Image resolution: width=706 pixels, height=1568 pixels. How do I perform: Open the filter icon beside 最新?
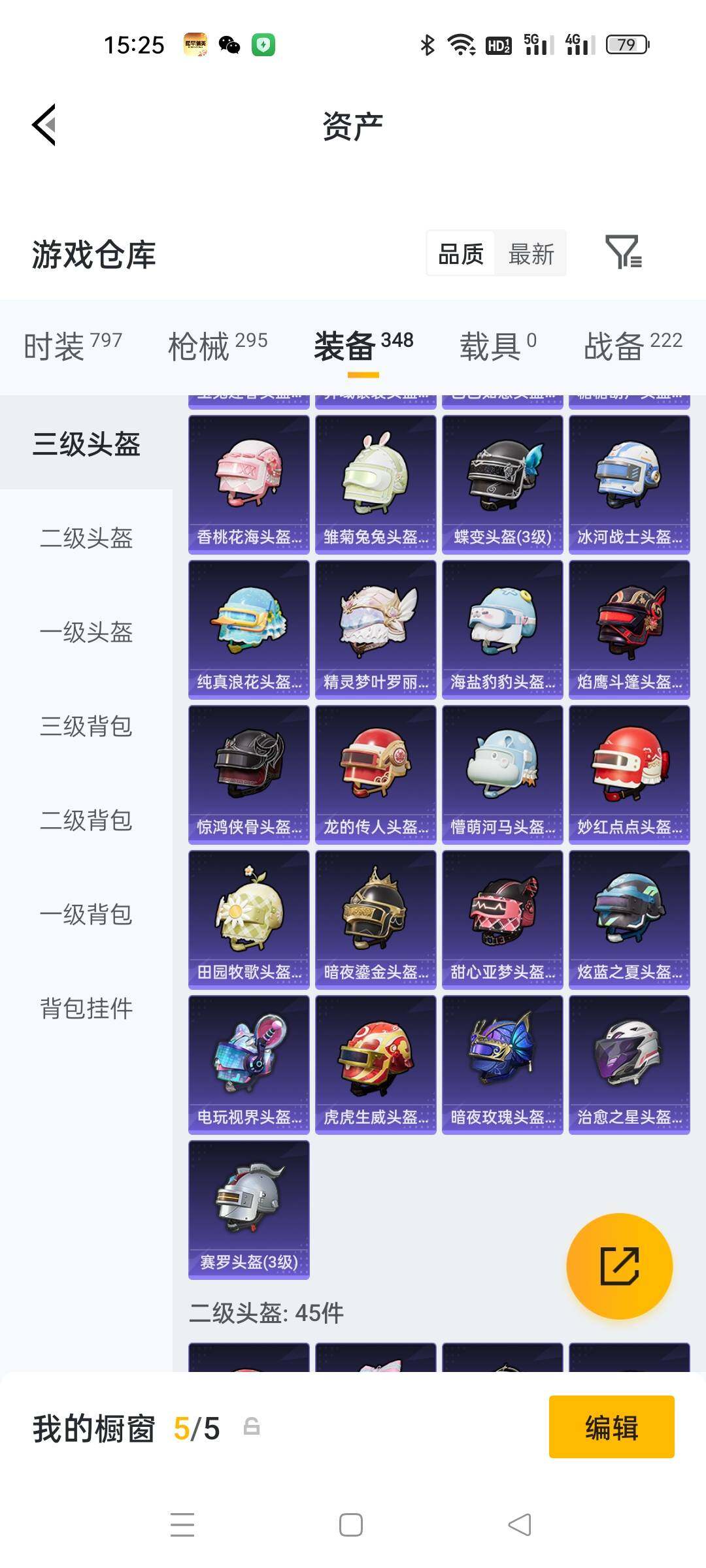[x=623, y=253]
